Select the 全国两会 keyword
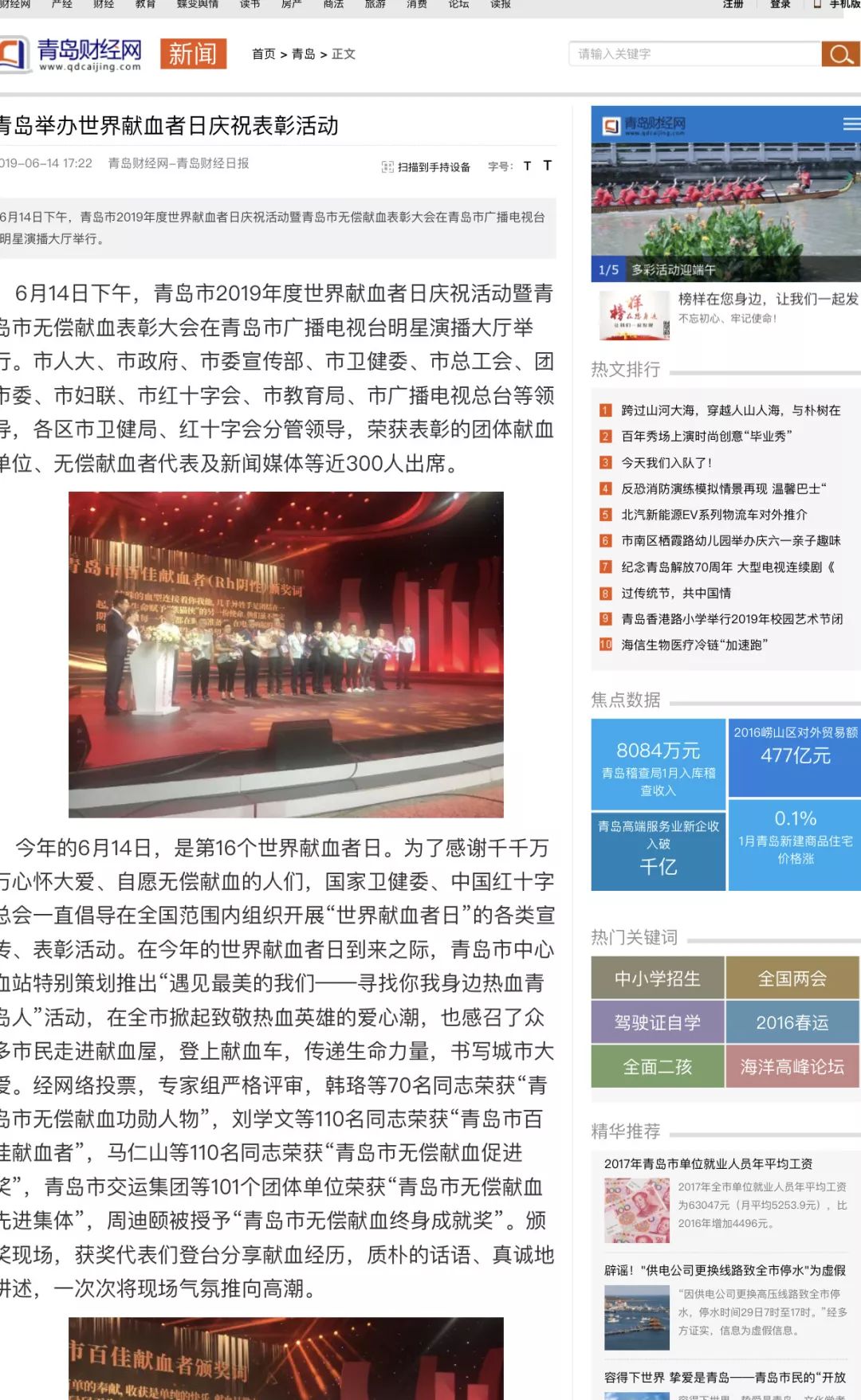 (x=792, y=978)
